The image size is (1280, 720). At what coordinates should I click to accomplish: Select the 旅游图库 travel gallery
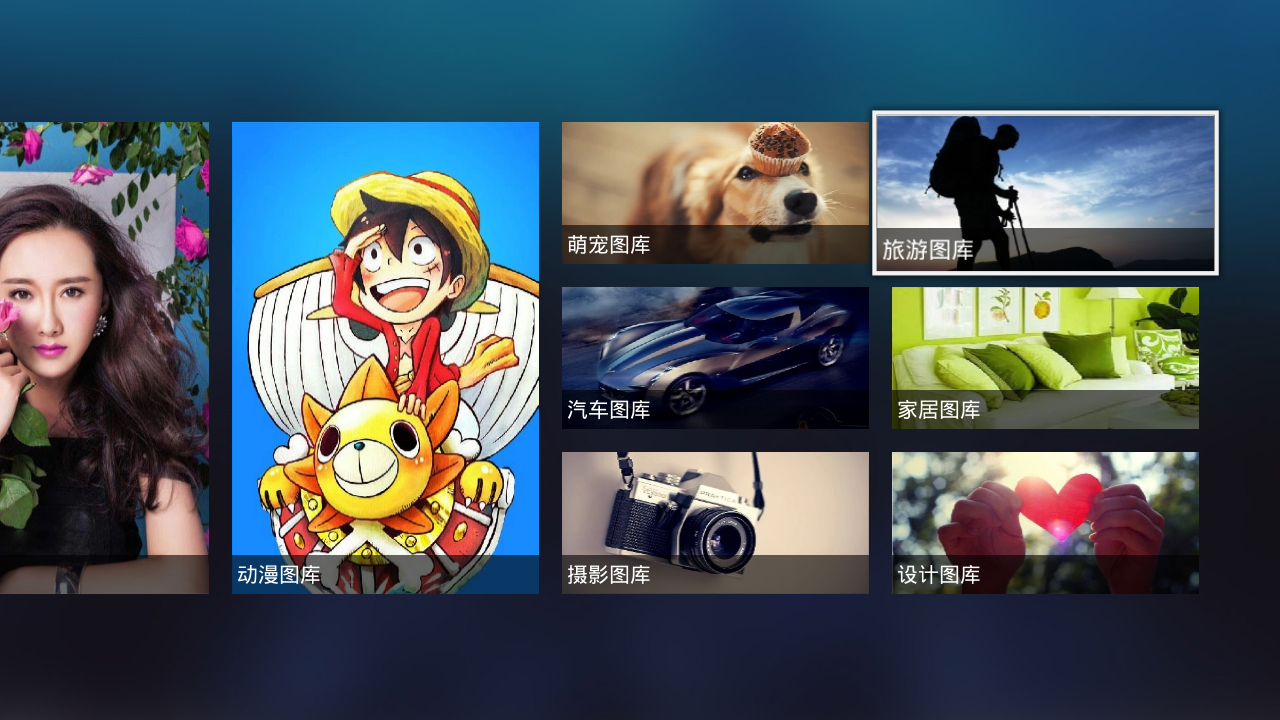[x=1045, y=192]
